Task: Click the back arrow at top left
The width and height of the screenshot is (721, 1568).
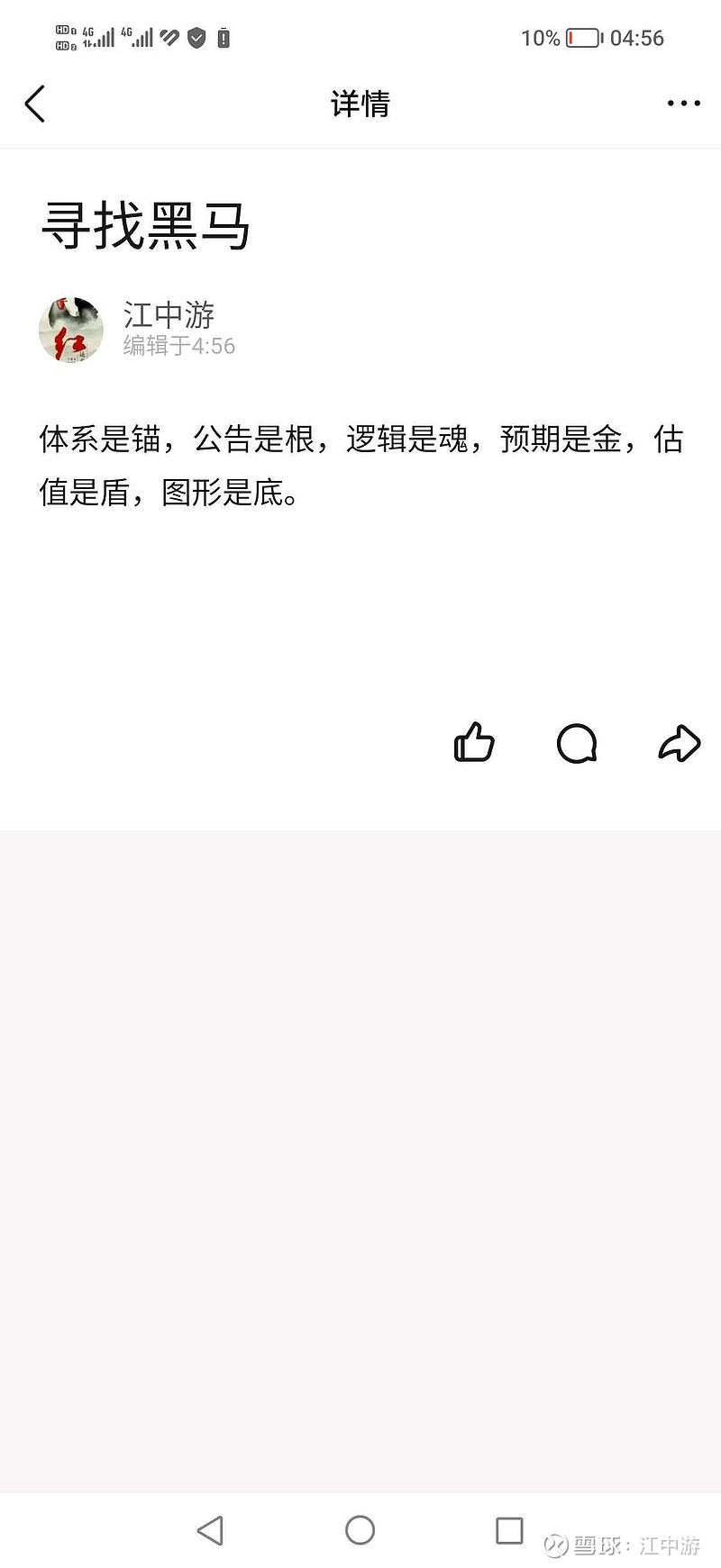Action: 36,103
